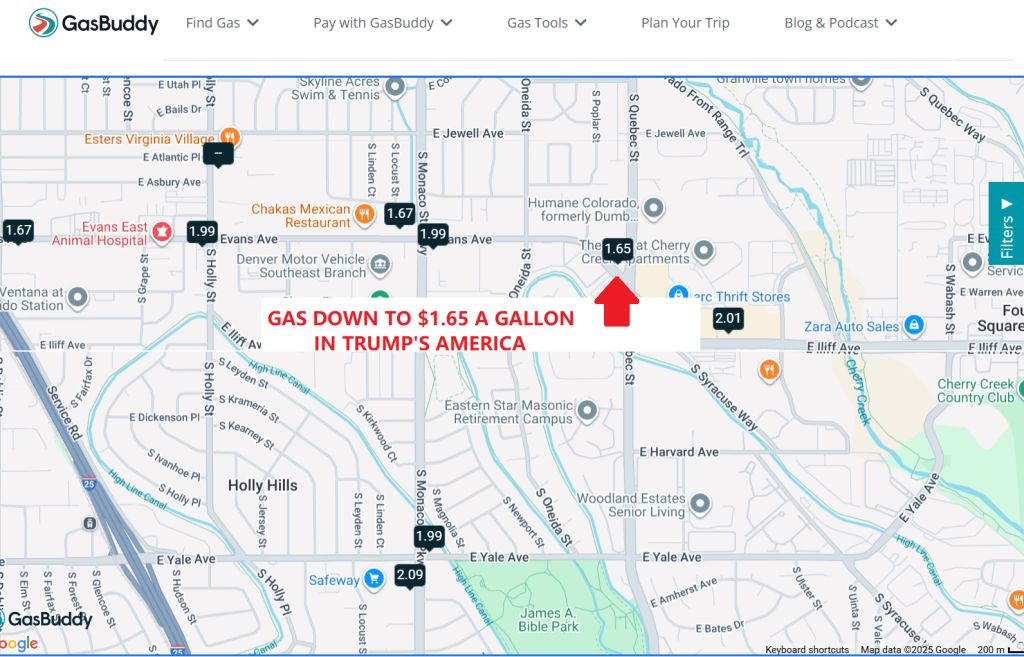1024x657 pixels.
Task: Open the Filters side panel
Action: coord(1006,223)
